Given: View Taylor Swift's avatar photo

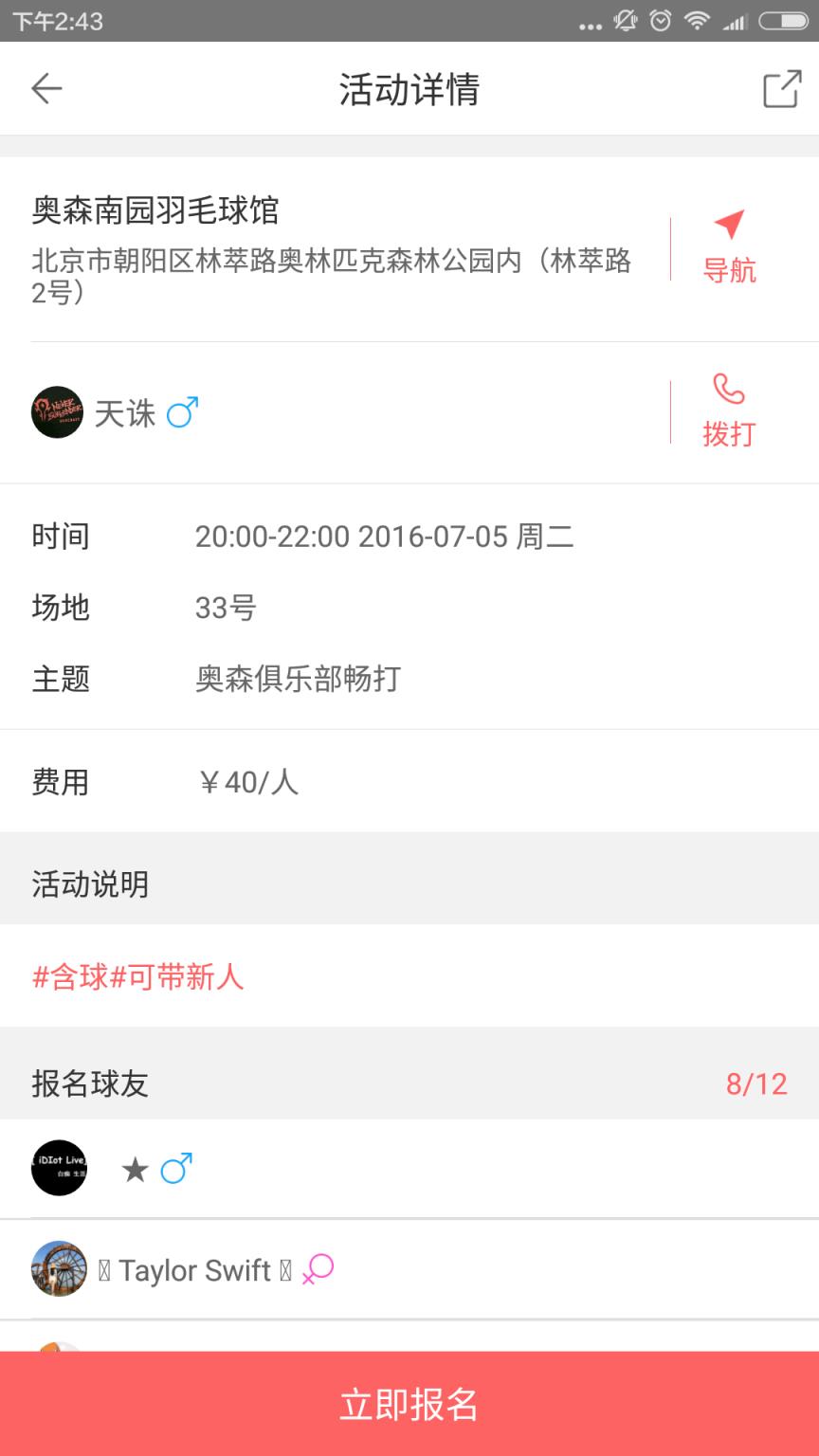Looking at the screenshot, I should pyautogui.click(x=59, y=1268).
